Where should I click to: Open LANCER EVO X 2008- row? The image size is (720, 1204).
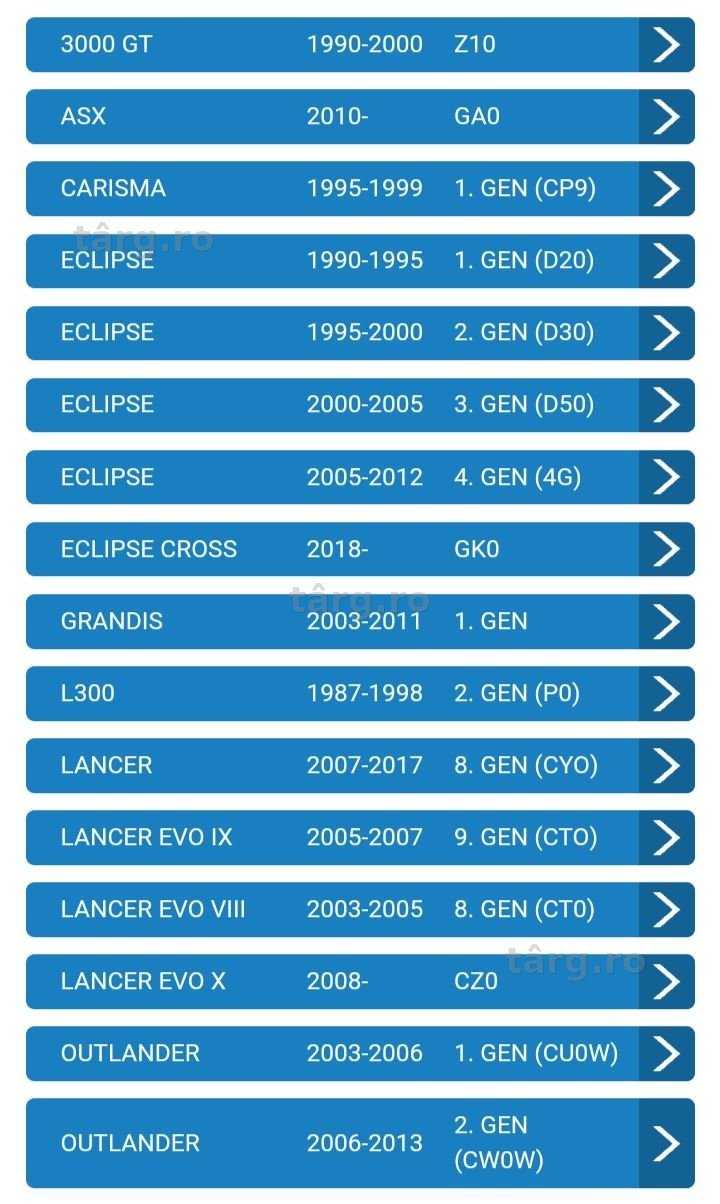click(x=360, y=981)
